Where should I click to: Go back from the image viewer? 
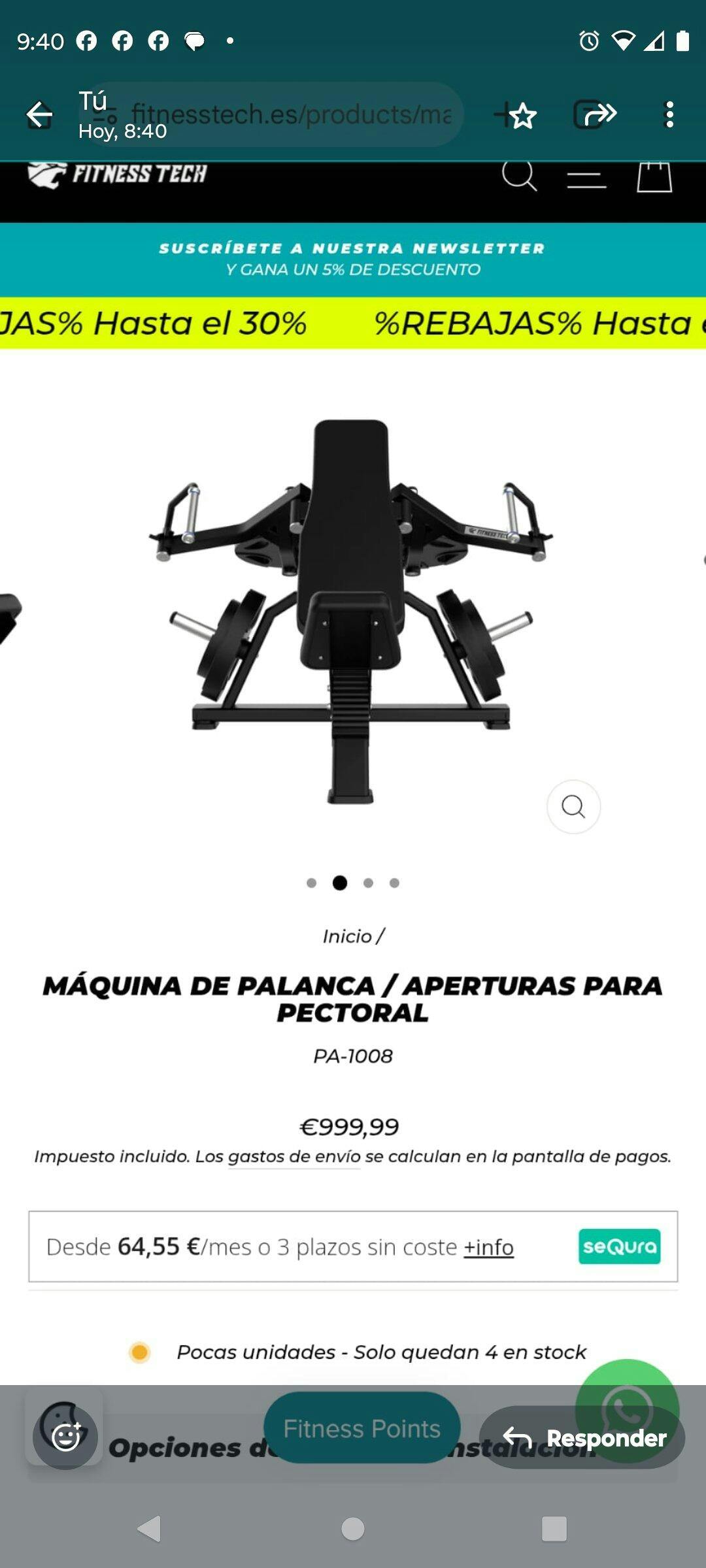39,115
